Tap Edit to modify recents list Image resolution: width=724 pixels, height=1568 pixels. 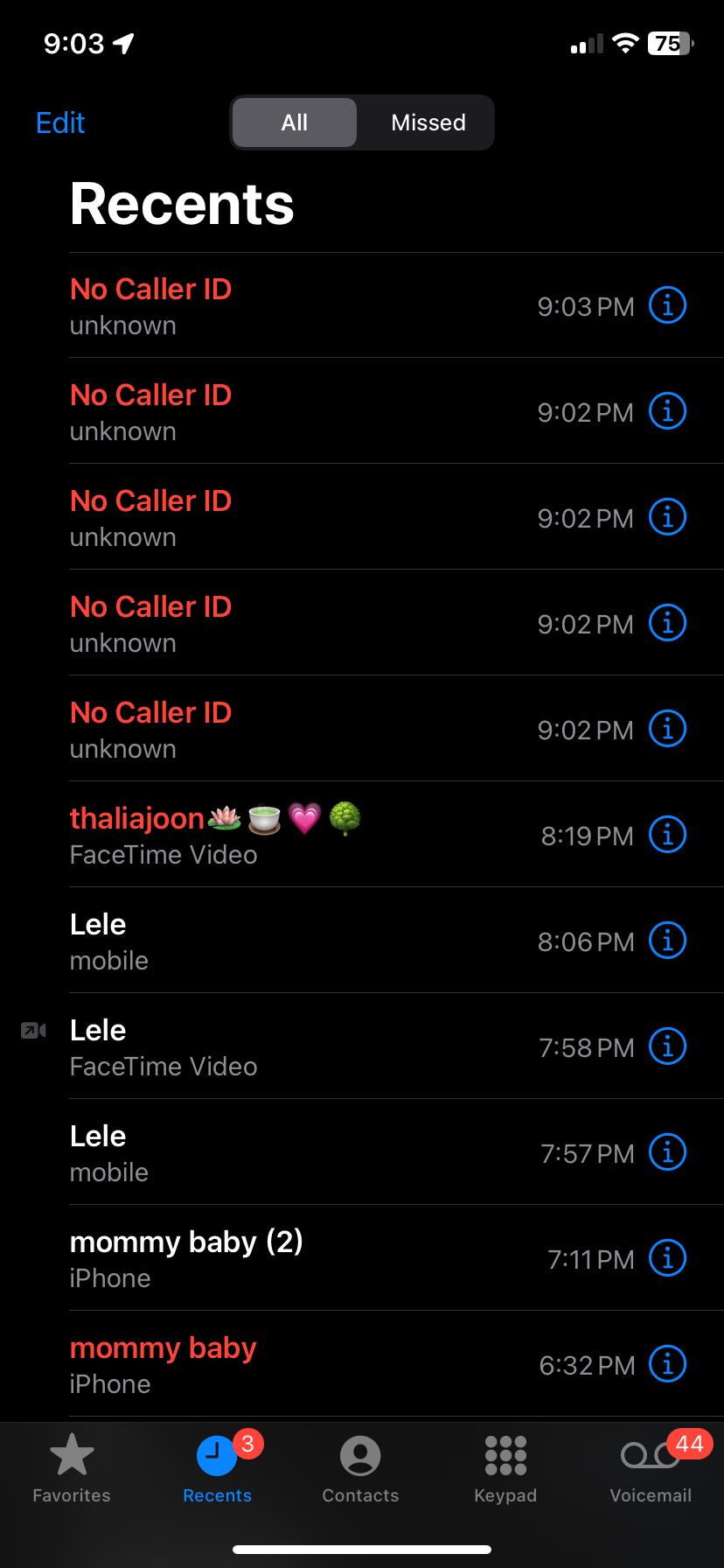point(60,122)
